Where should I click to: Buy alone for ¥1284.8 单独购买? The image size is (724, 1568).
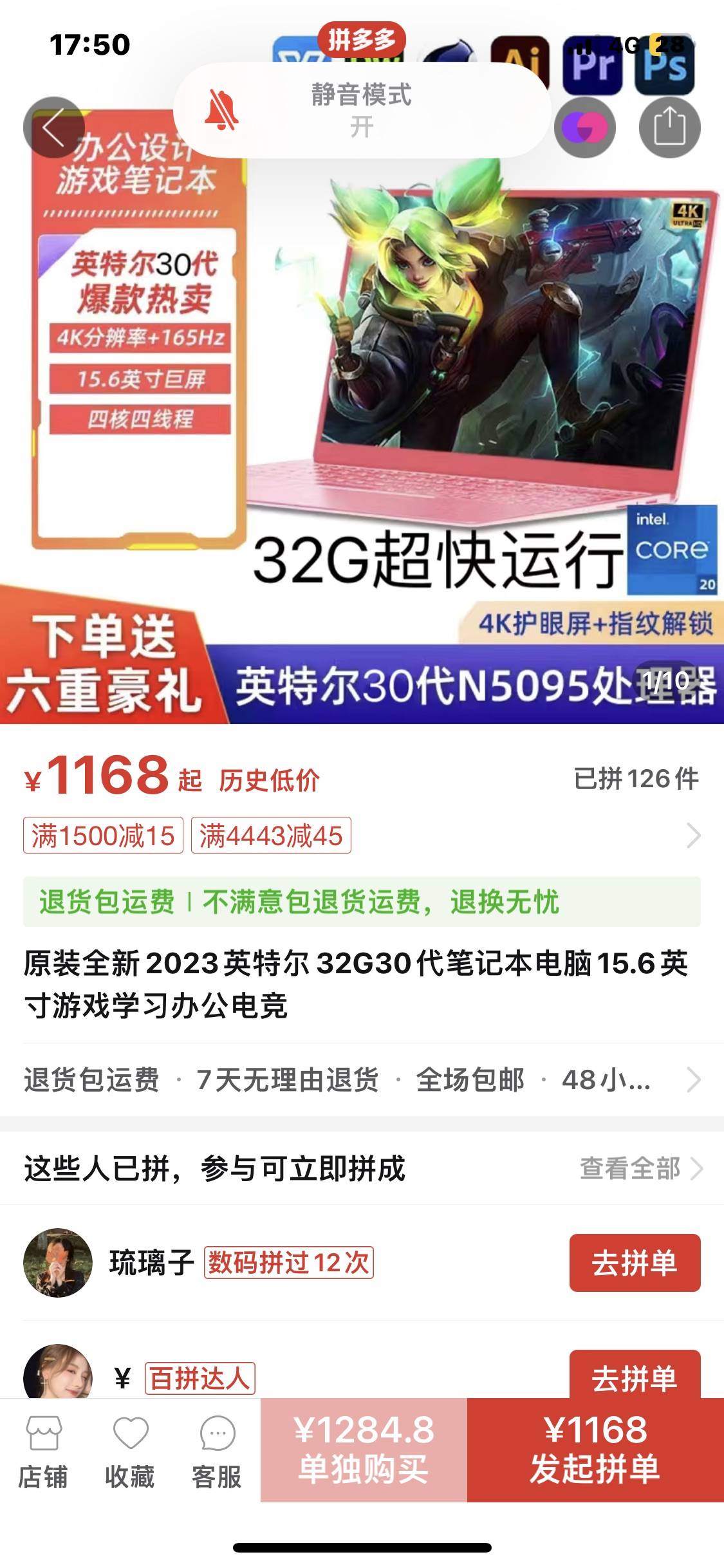(x=364, y=1450)
